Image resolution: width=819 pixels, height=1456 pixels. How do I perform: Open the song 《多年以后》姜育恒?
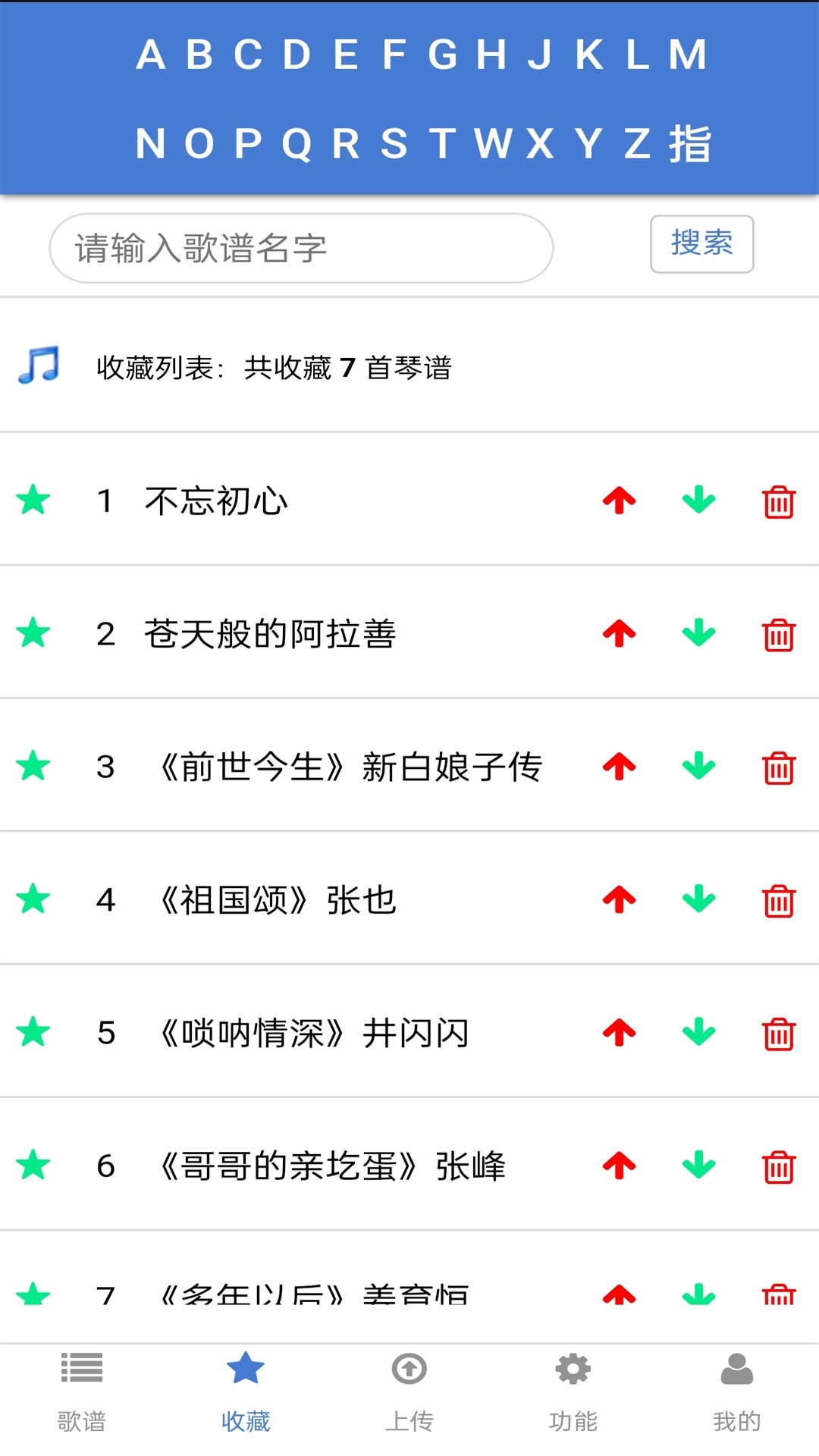pos(315,1294)
